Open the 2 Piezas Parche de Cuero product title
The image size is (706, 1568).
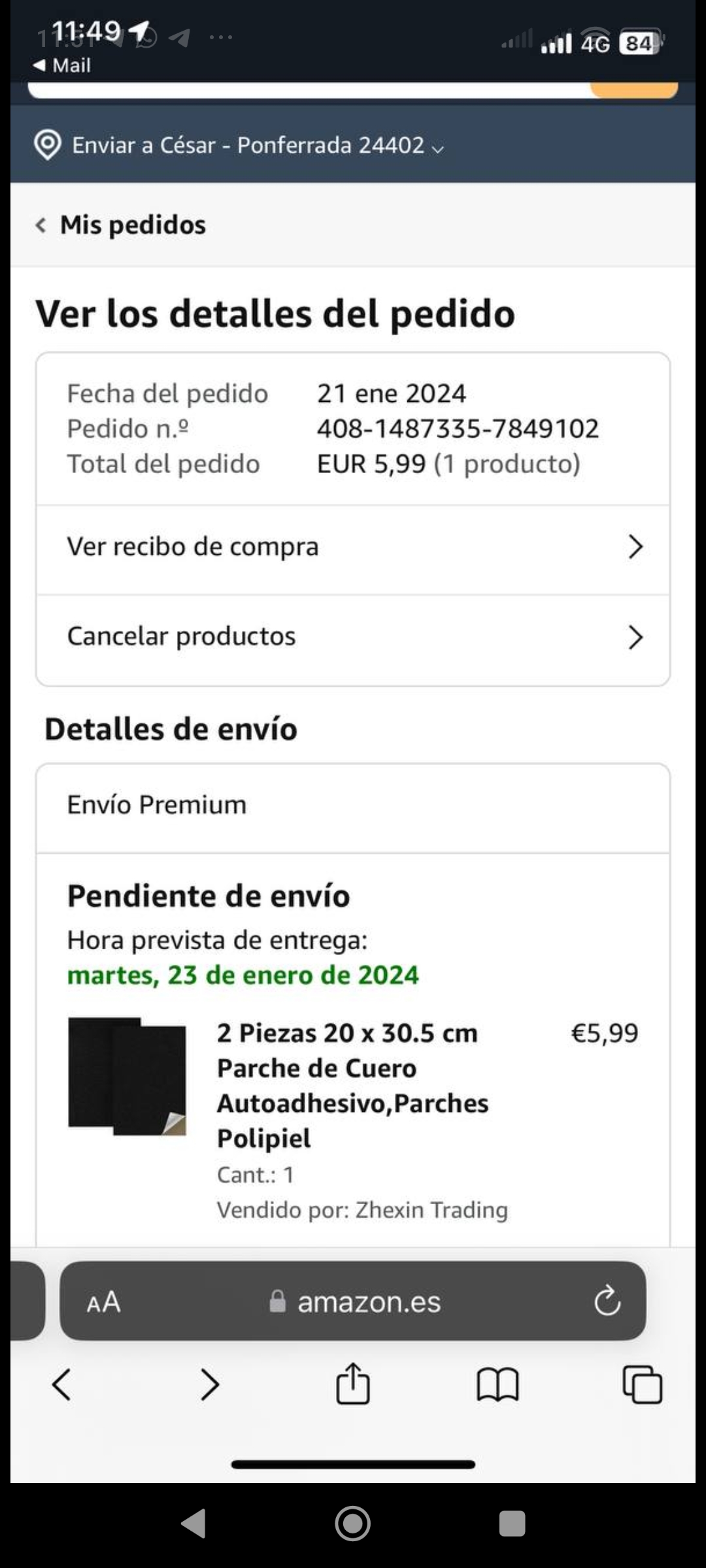(353, 1085)
